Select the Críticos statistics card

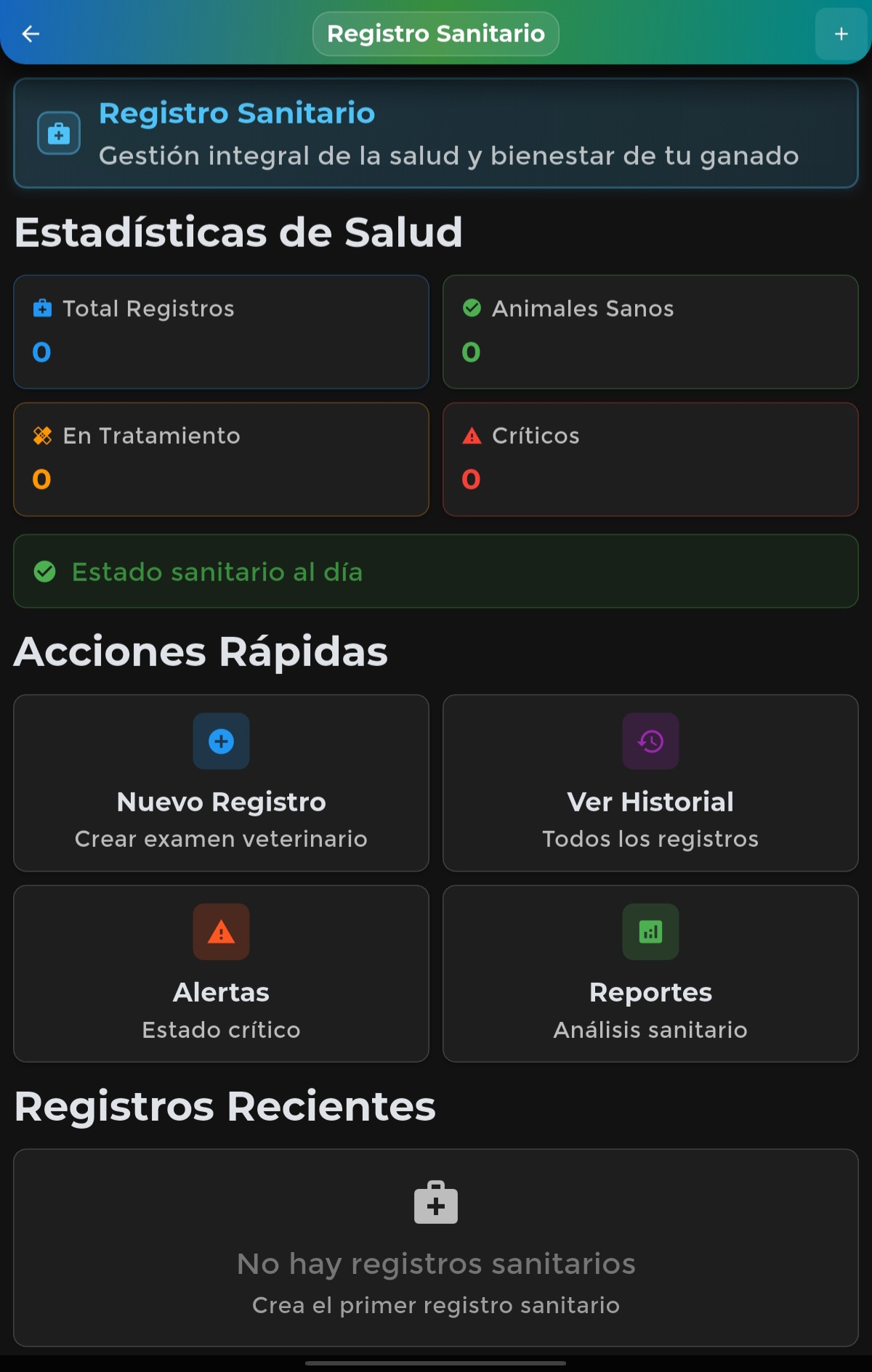point(650,459)
